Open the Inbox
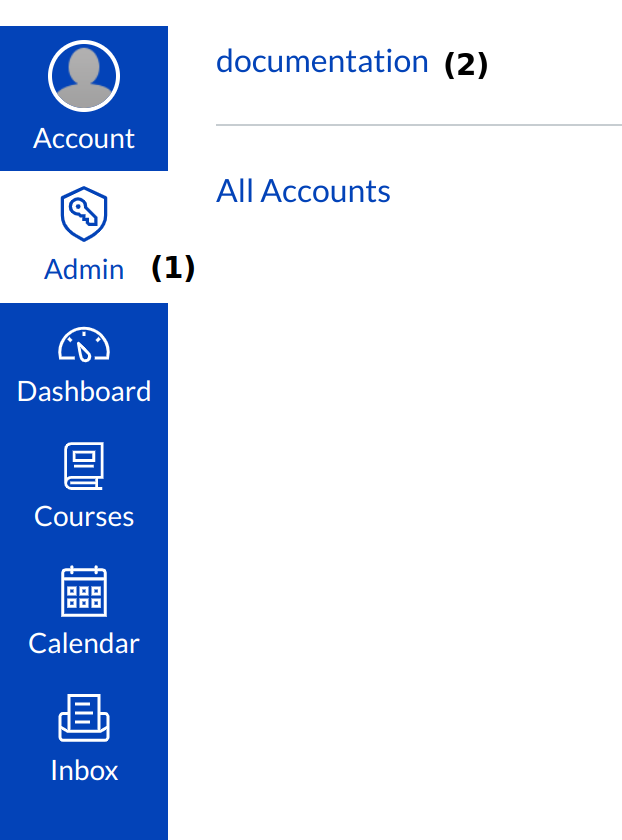Screen dimensions: 622x840 click(x=84, y=738)
